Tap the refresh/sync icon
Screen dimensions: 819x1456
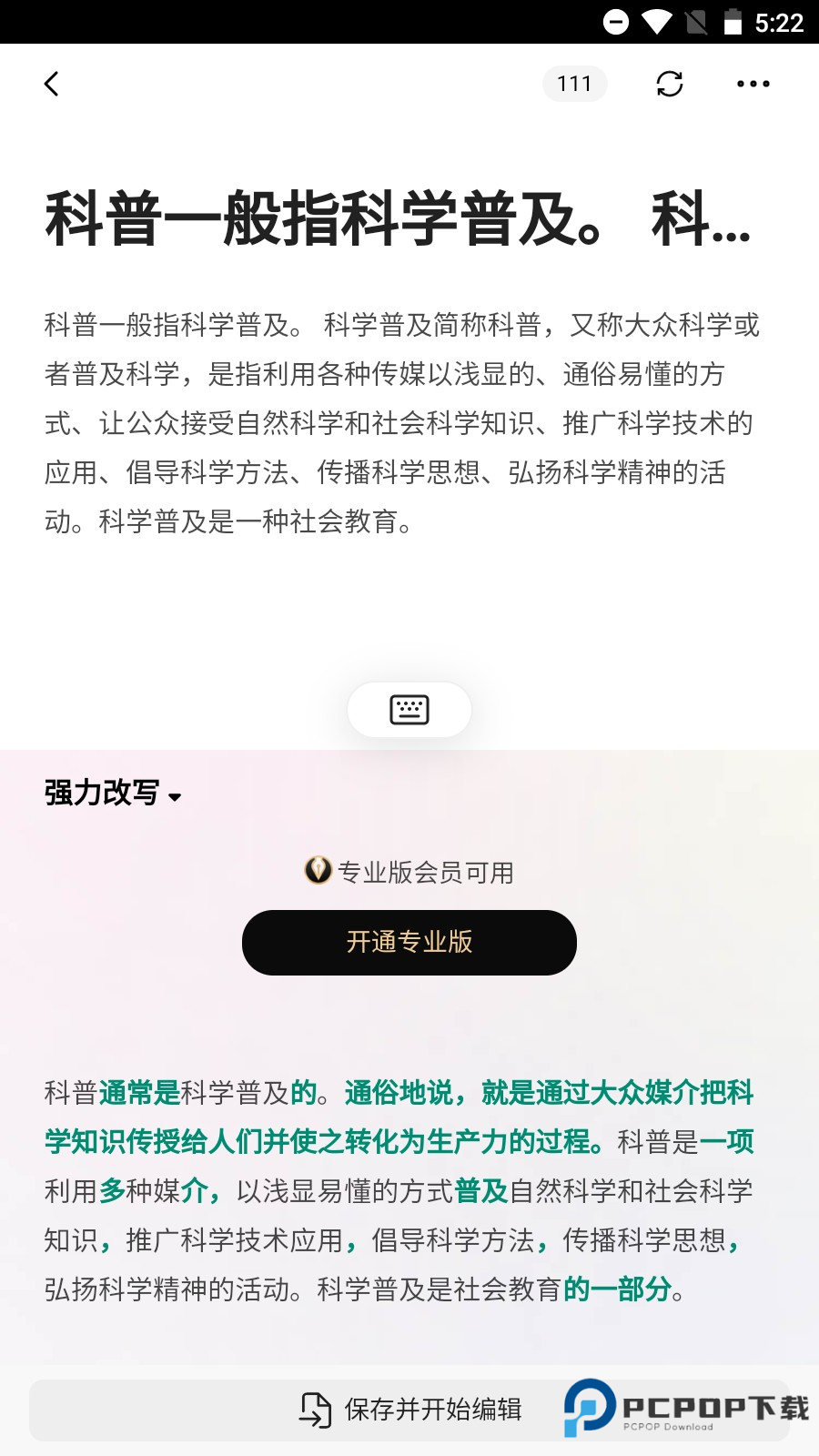(x=670, y=84)
